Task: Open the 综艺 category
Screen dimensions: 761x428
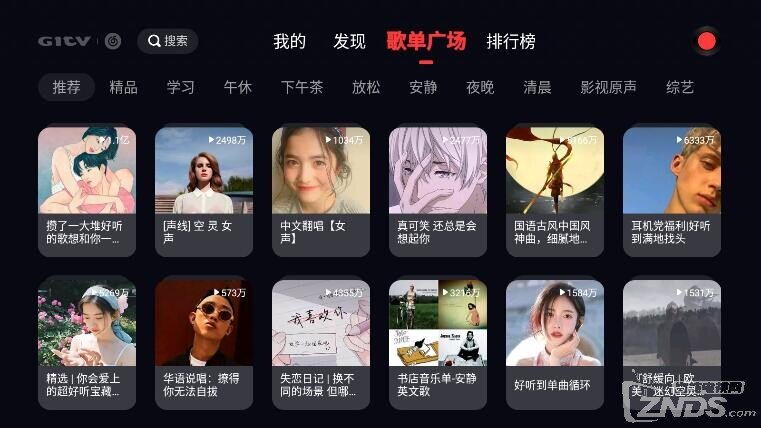Action: click(680, 87)
